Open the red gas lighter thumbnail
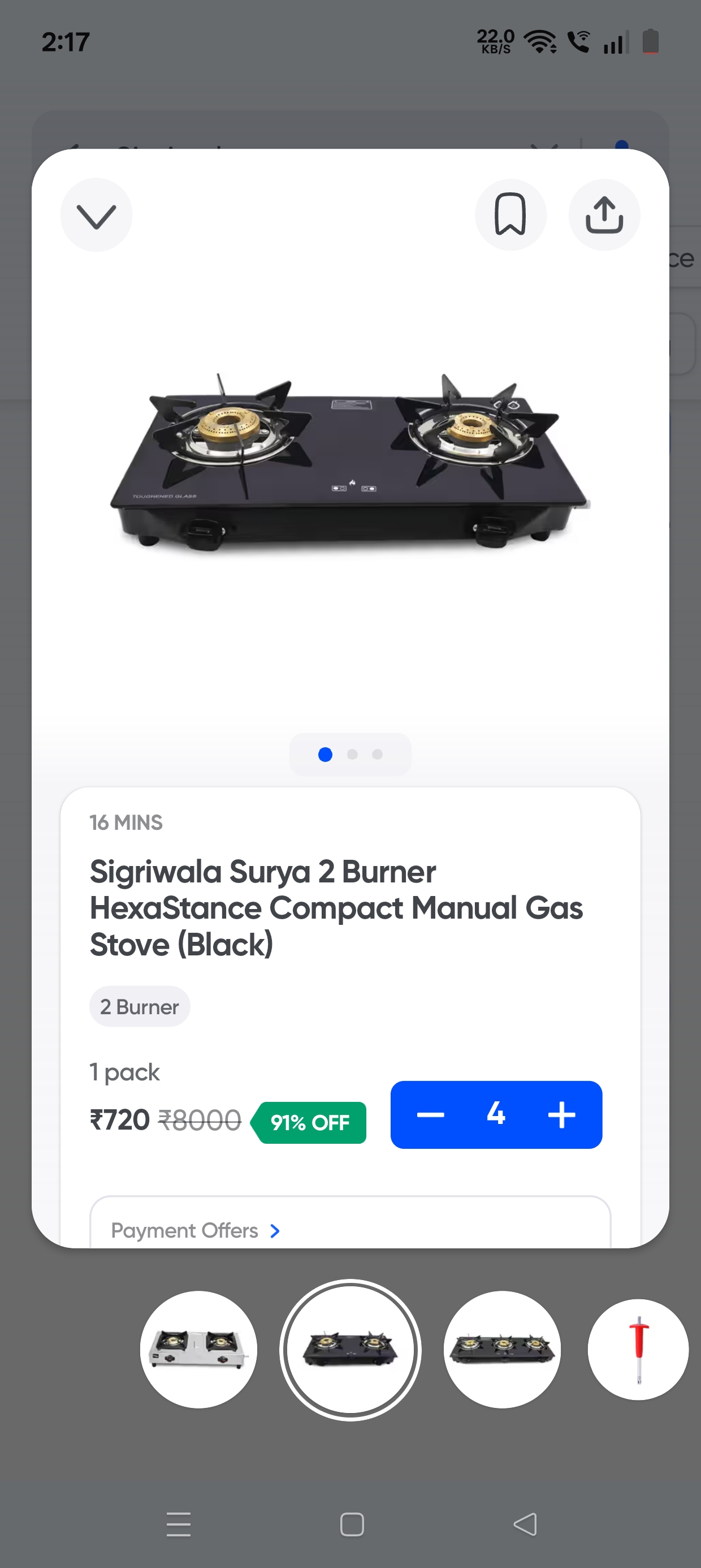The width and height of the screenshot is (701, 1568). 638,1349
